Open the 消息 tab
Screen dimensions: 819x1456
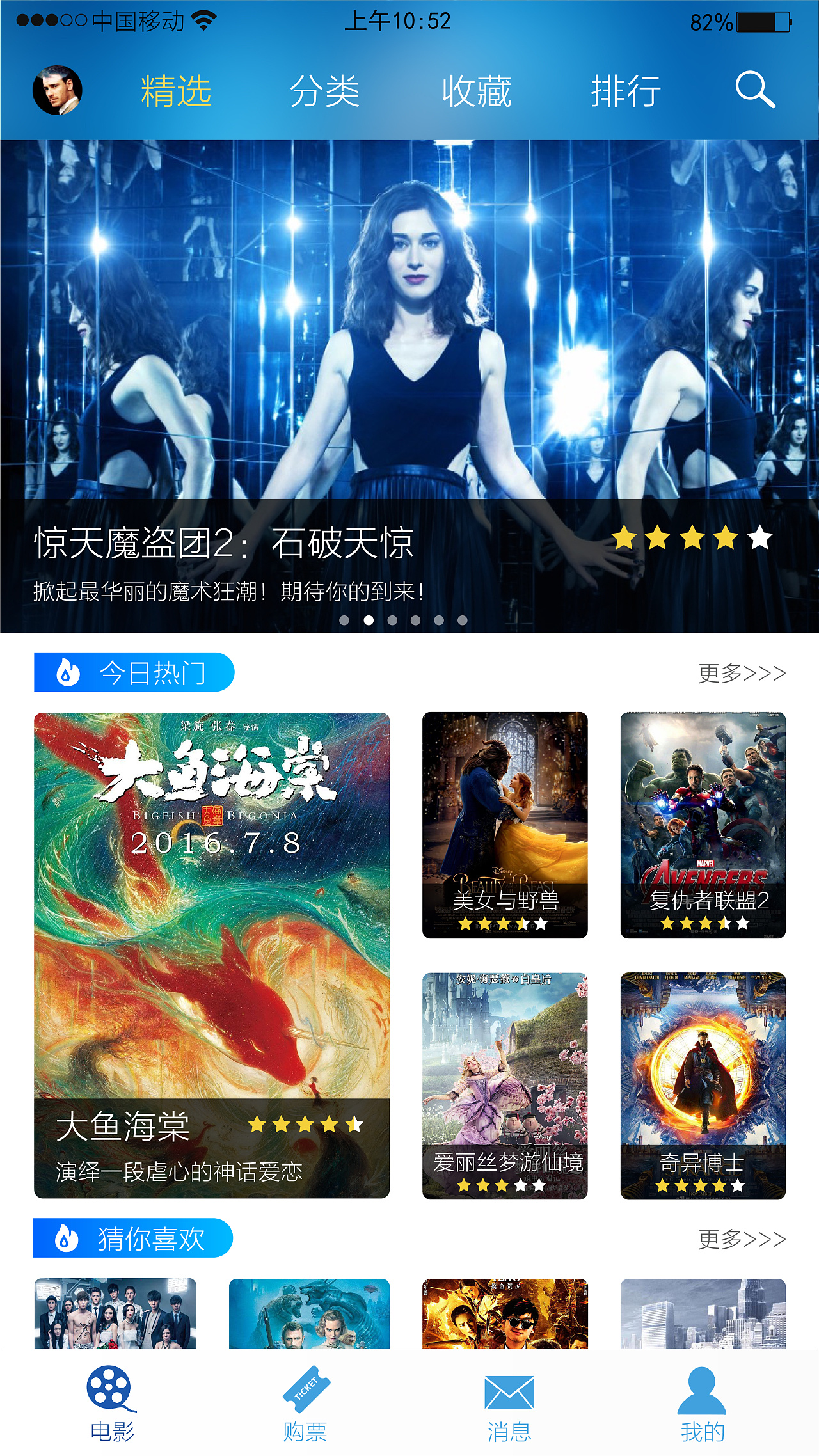tap(509, 1404)
